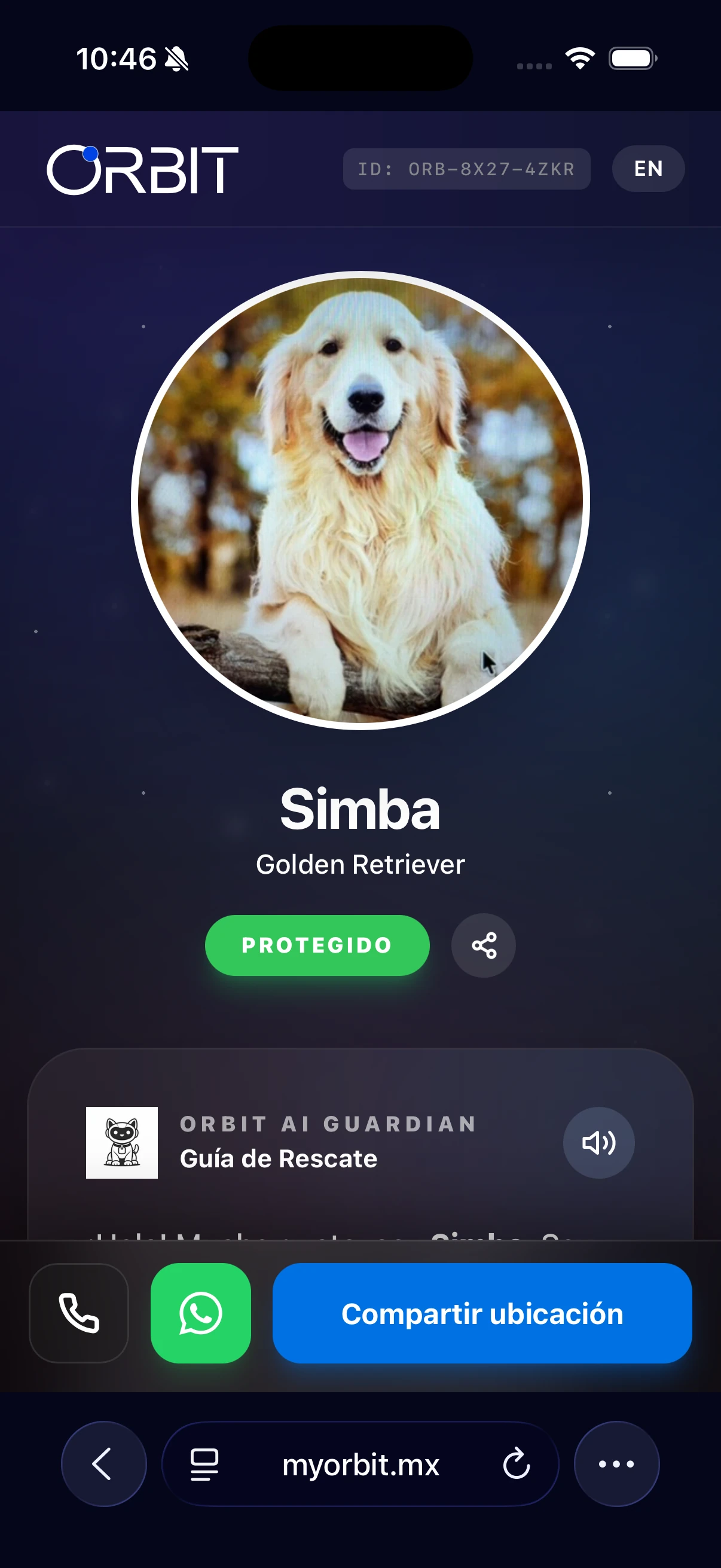The image size is (721, 1568).
Task: Reload the myorbit.mx page
Action: [517, 1463]
